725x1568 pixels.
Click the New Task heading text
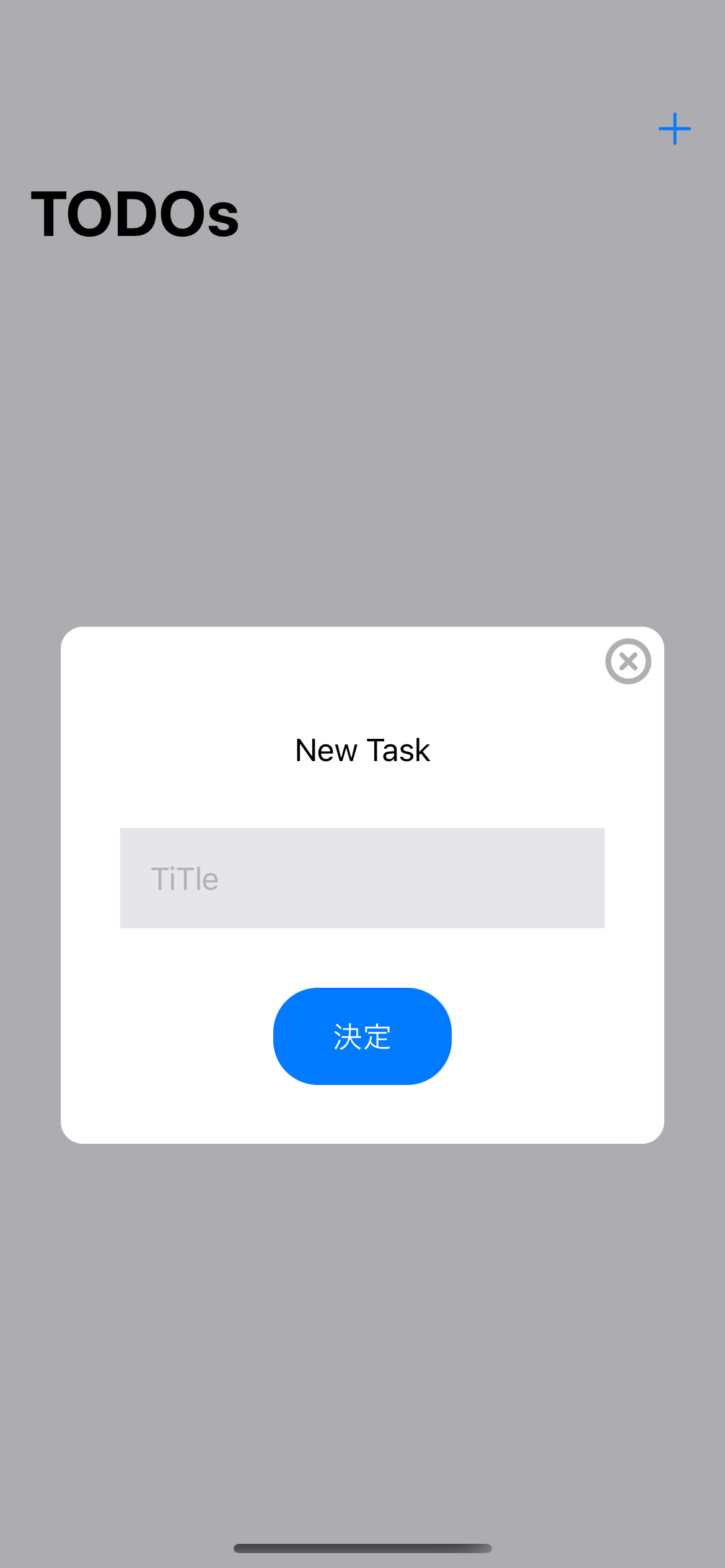pos(362,749)
